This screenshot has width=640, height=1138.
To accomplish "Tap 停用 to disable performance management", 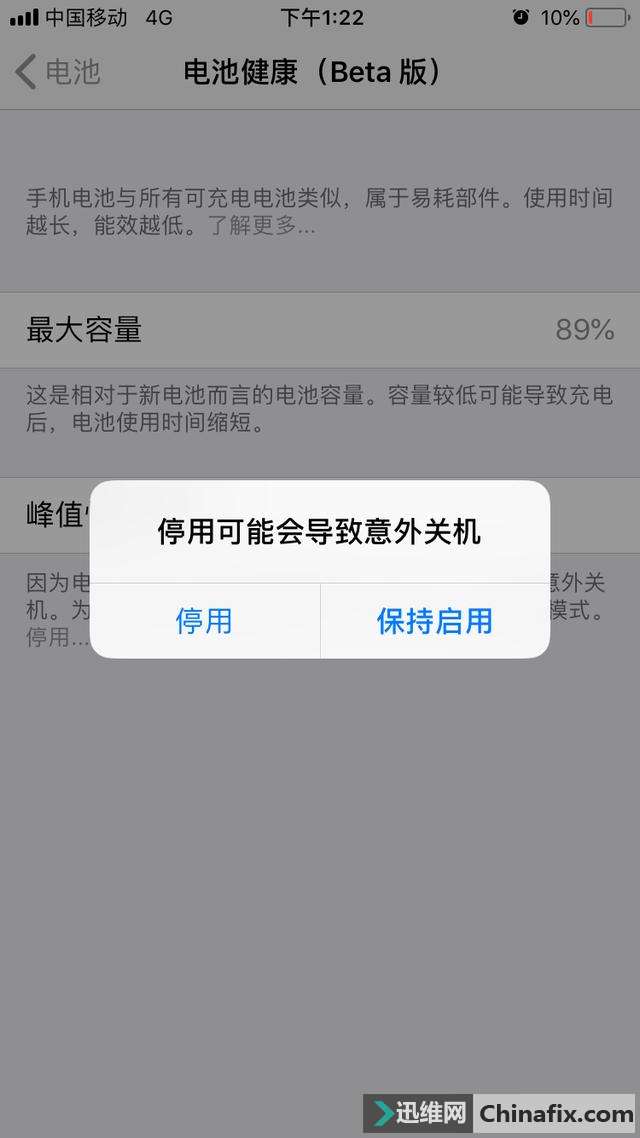I will (x=204, y=621).
